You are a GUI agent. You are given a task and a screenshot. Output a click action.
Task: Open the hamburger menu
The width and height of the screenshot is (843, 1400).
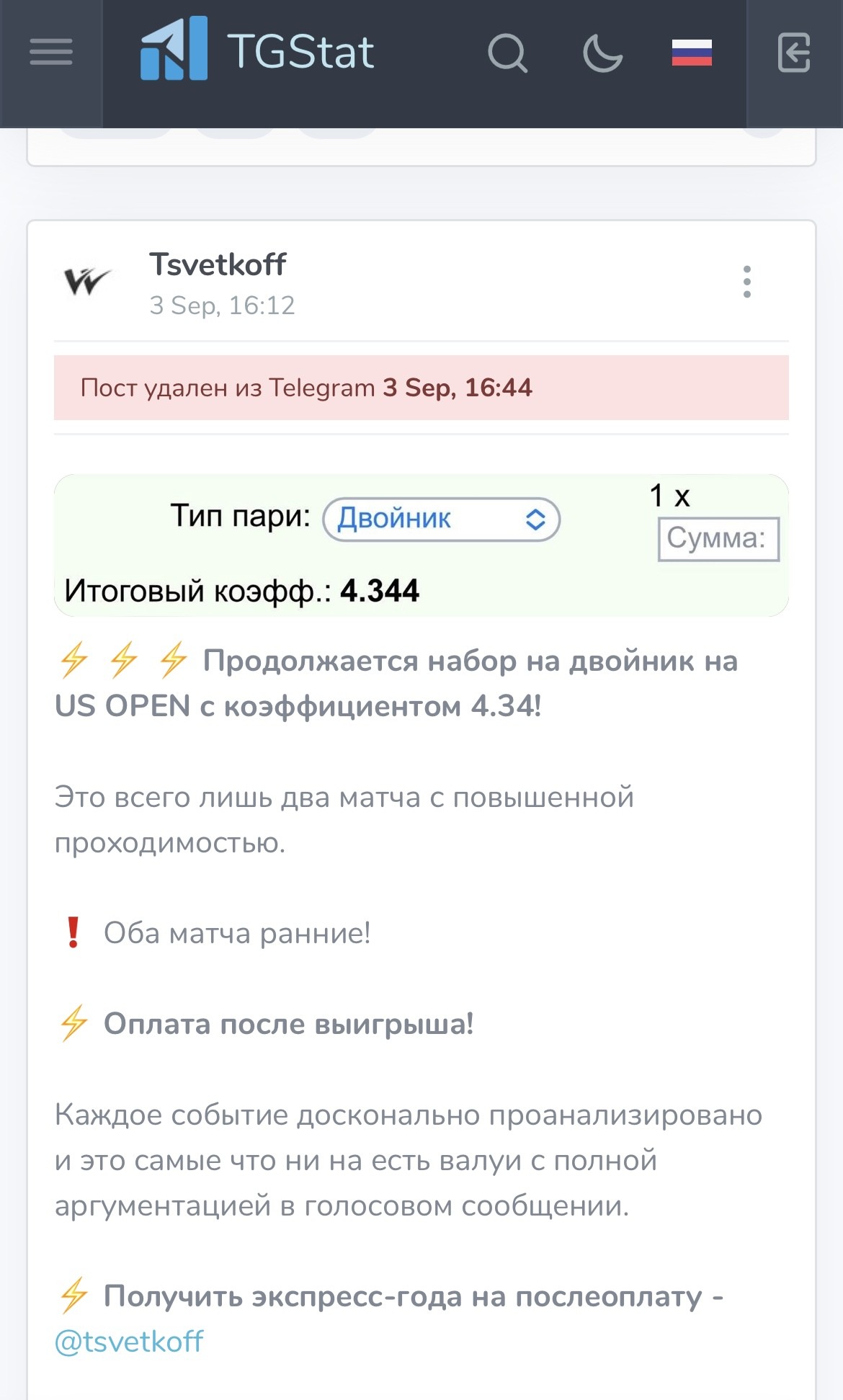point(50,52)
